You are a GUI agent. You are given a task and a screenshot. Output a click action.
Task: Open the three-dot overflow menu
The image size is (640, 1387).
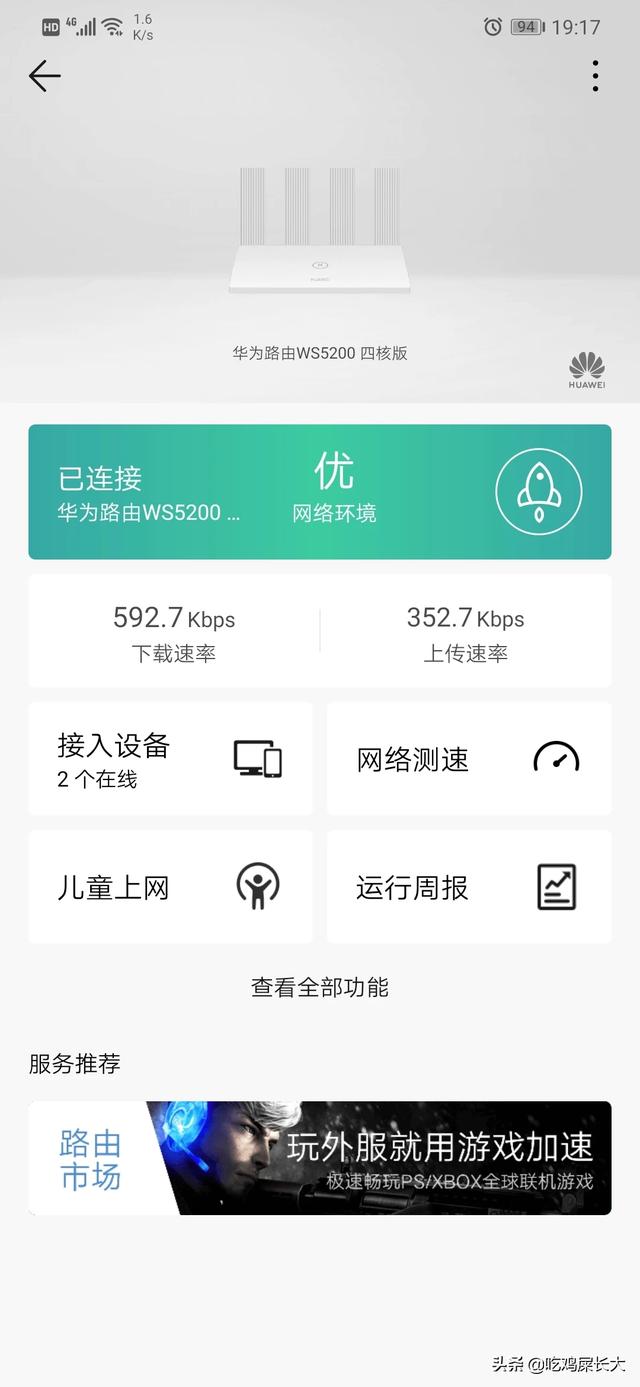point(595,76)
